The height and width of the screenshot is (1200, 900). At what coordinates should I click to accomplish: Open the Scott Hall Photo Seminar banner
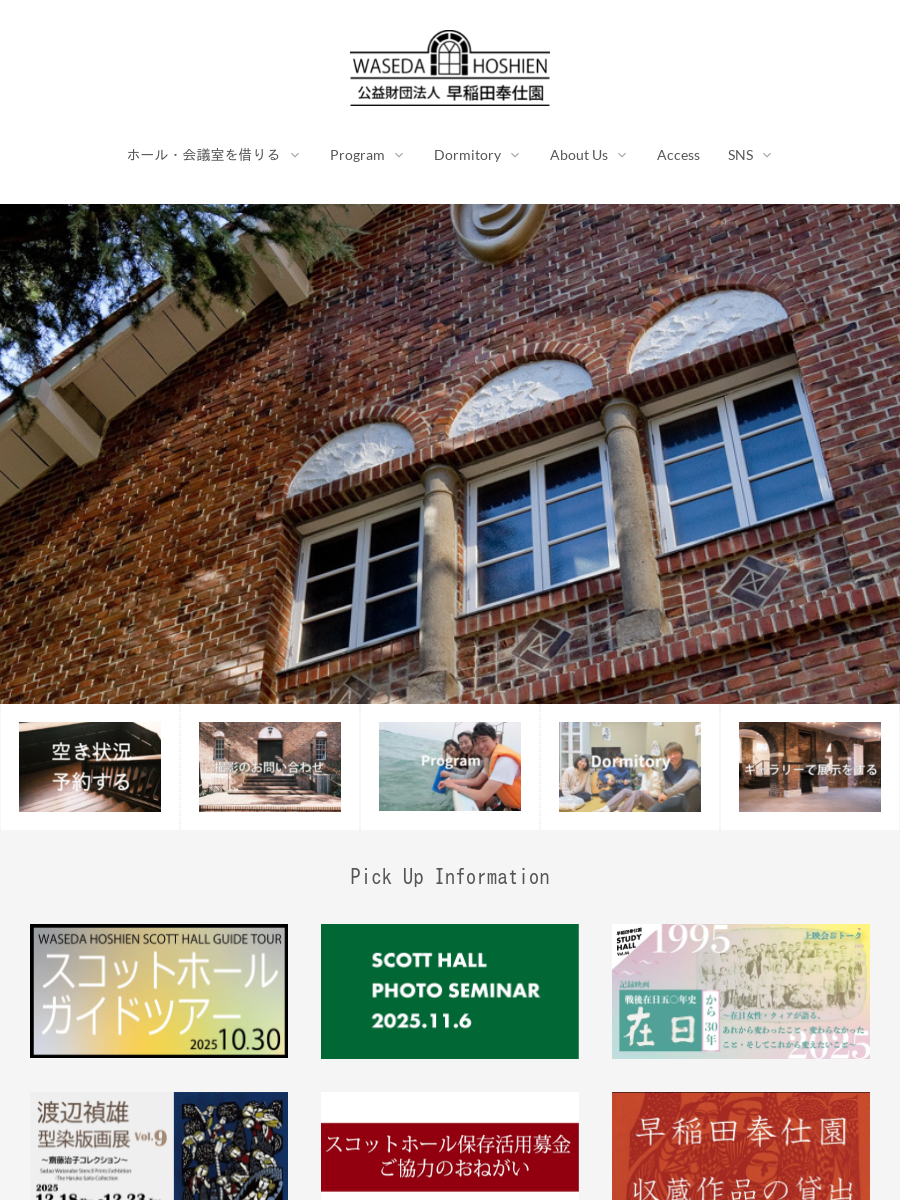tap(450, 991)
